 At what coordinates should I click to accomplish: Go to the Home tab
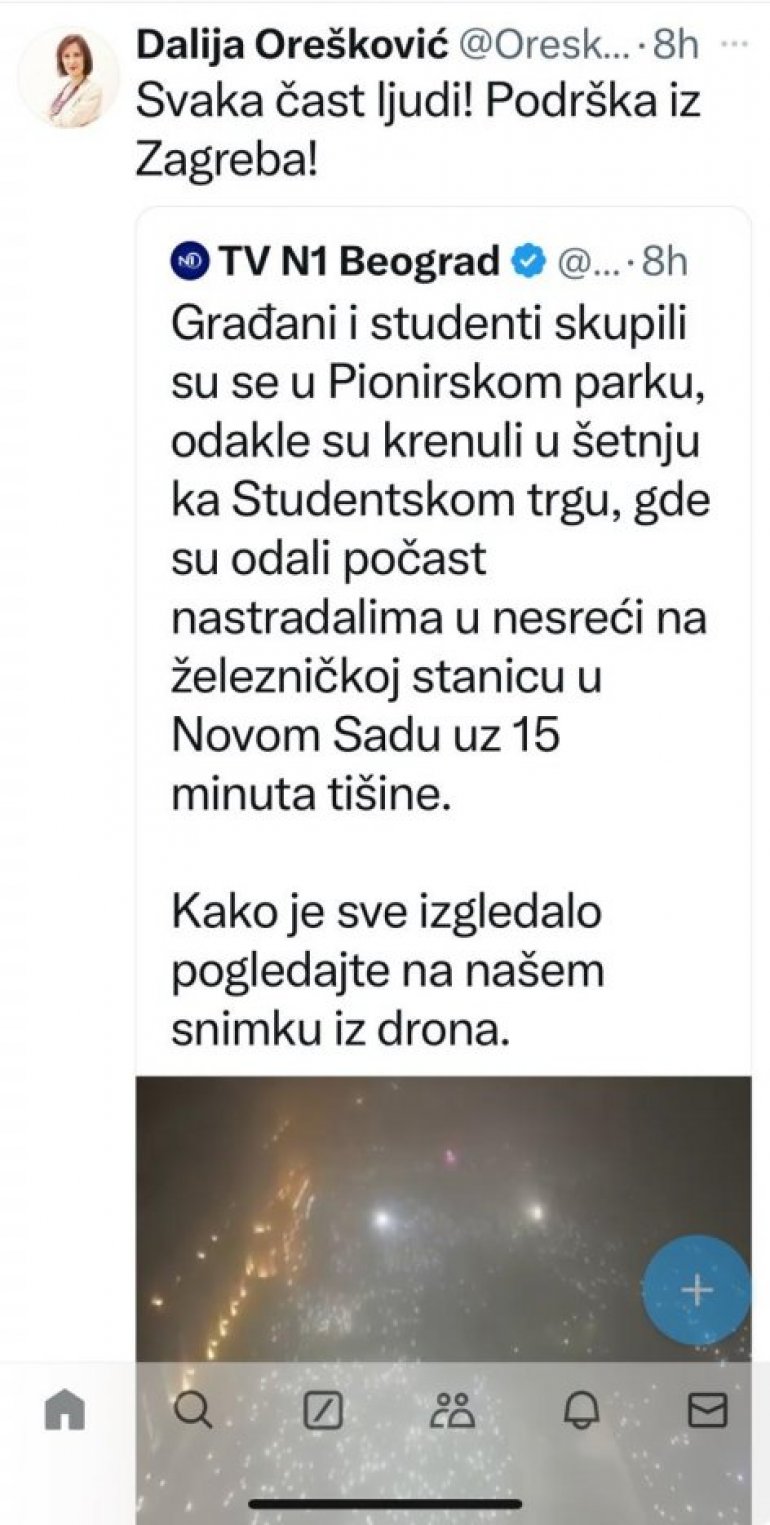pyautogui.click(x=65, y=1411)
